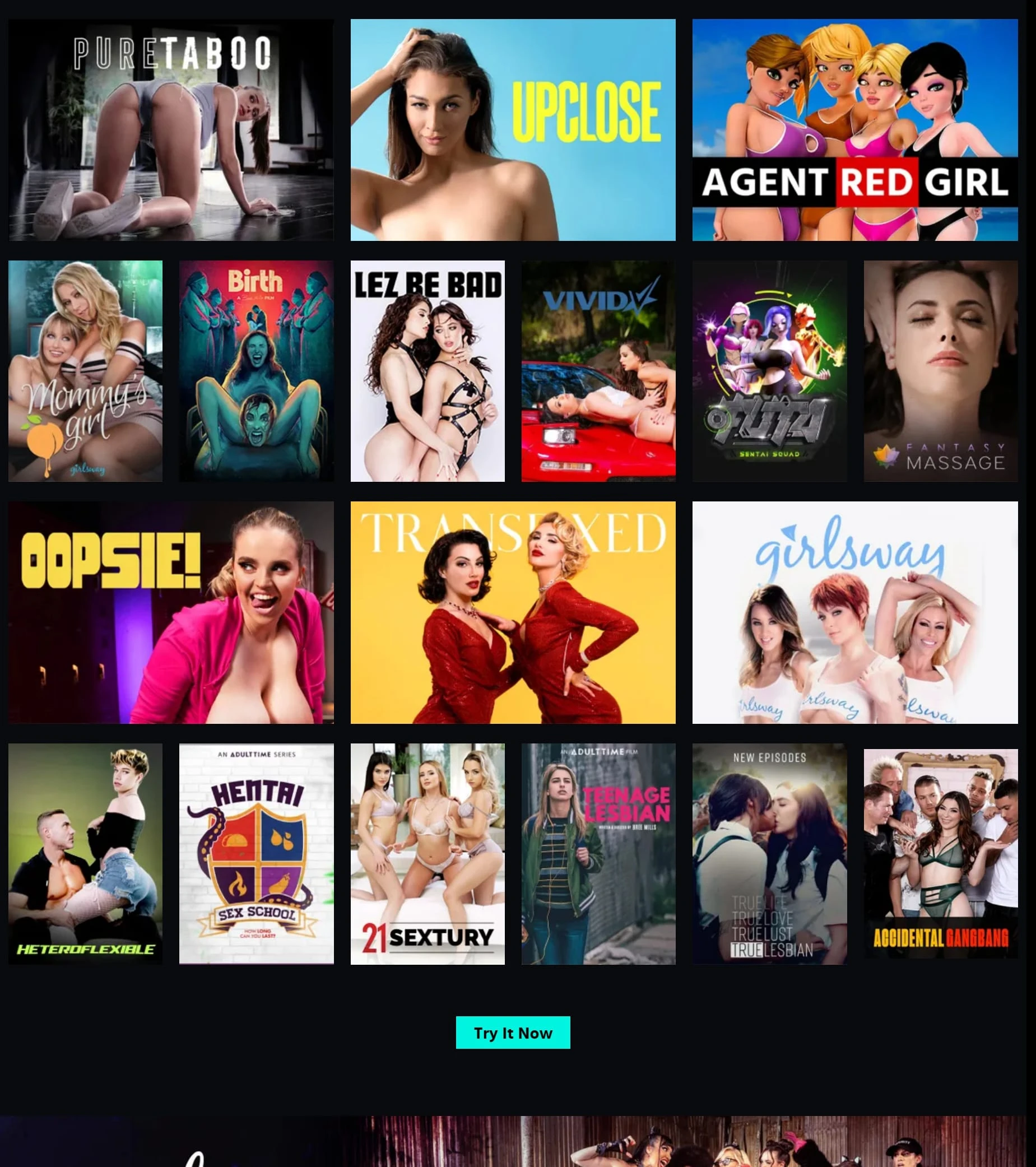The height and width of the screenshot is (1167, 1036).
Task: Open the Hentai Sex School tile
Action: click(257, 854)
